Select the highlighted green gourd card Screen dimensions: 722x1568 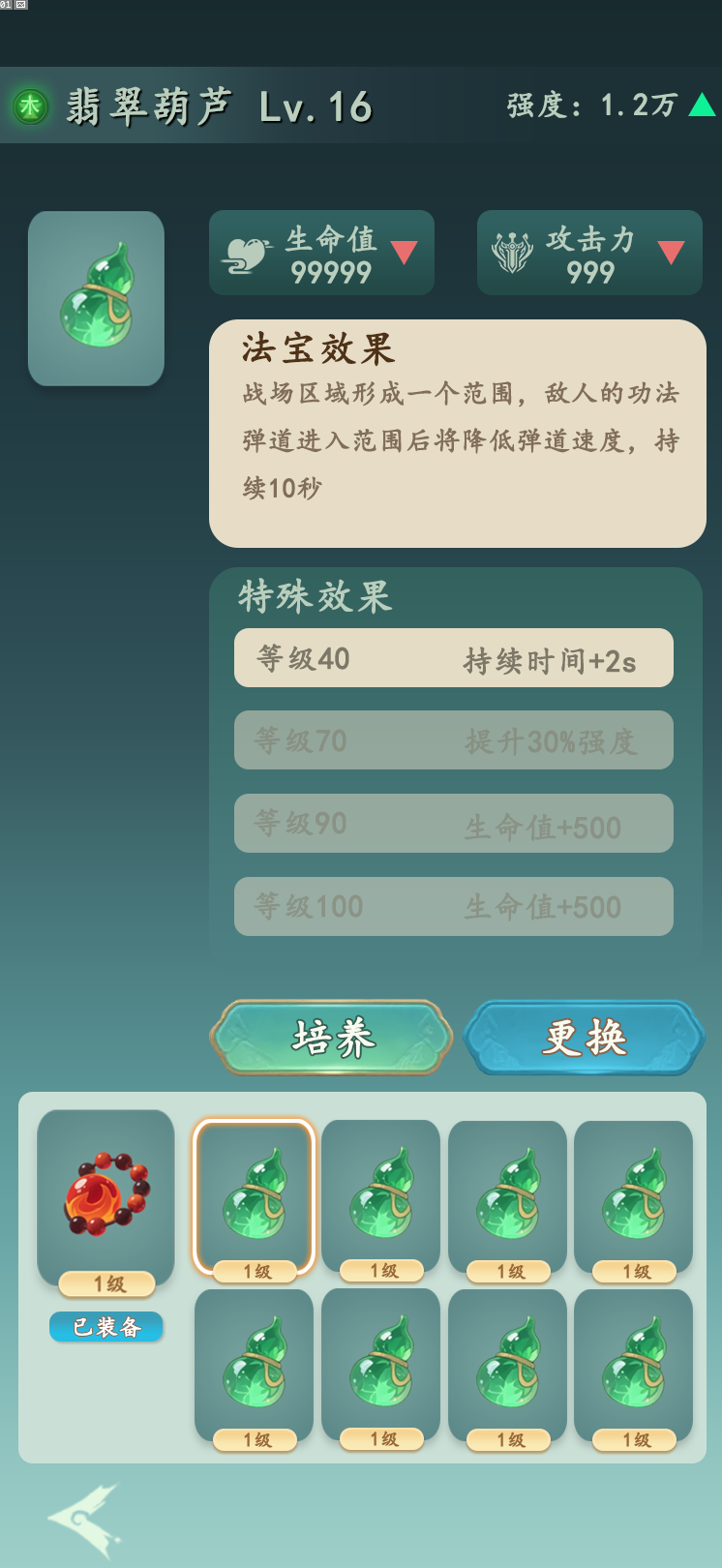254,1196
